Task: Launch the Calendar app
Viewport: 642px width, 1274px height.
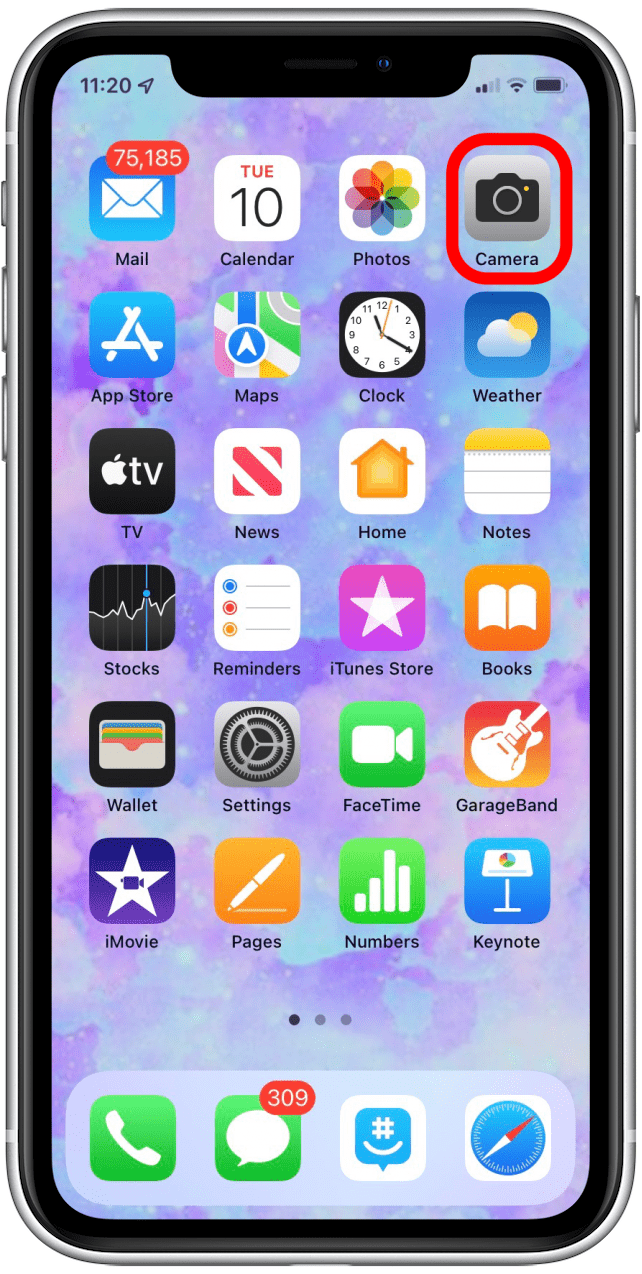Action: tap(257, 199)
